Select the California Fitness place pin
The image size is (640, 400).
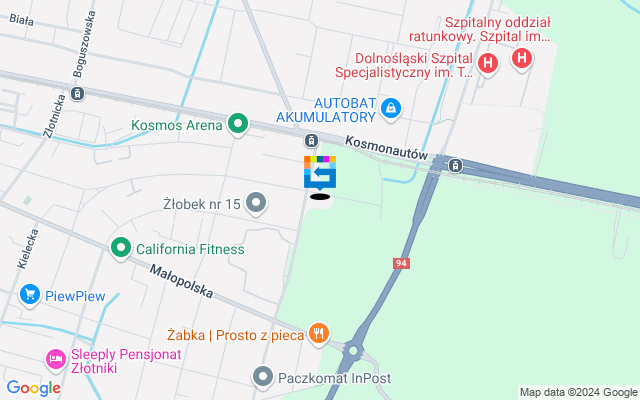click(121, 246)
